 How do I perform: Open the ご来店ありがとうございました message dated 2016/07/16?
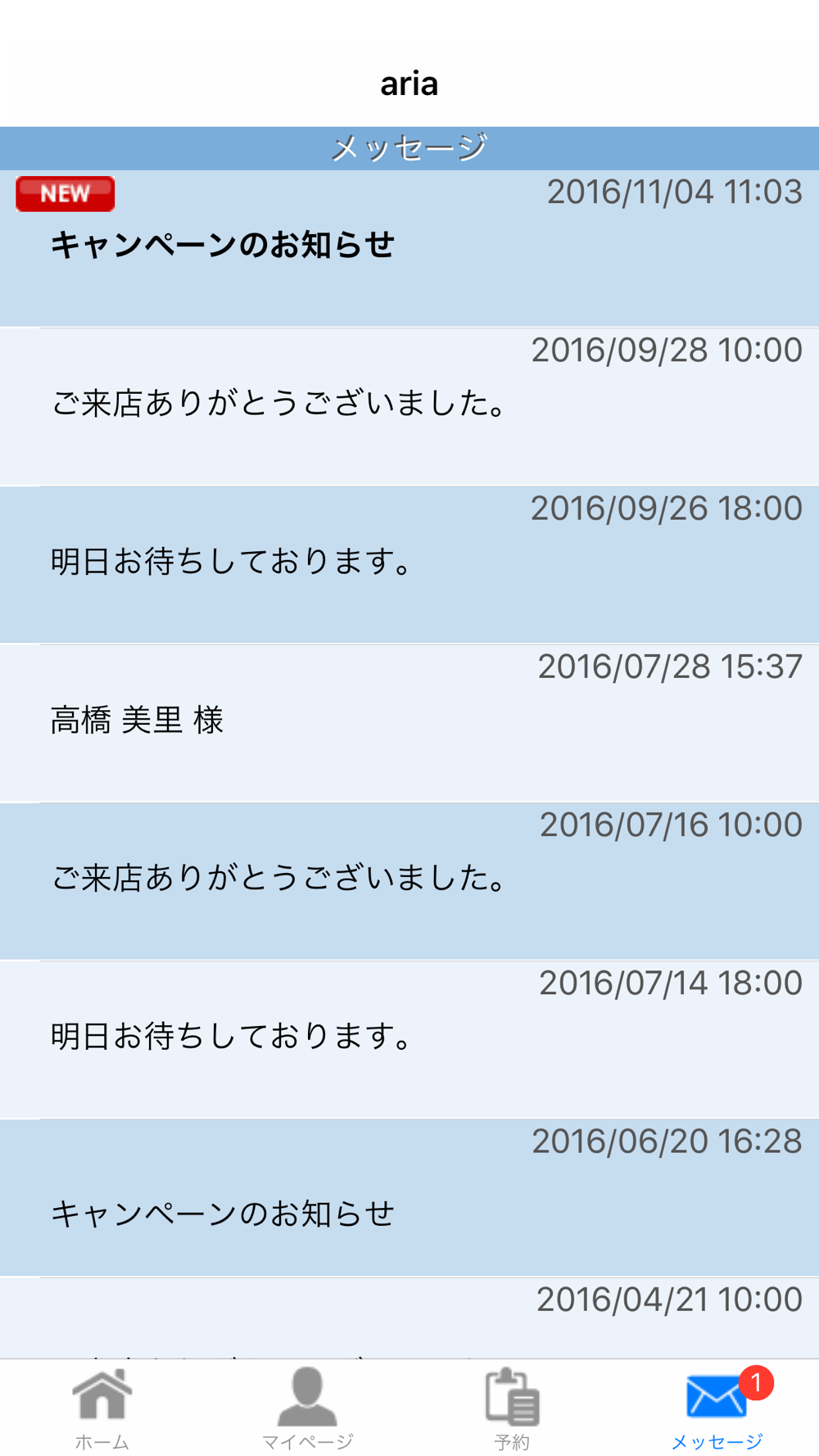tap(409, 879)
